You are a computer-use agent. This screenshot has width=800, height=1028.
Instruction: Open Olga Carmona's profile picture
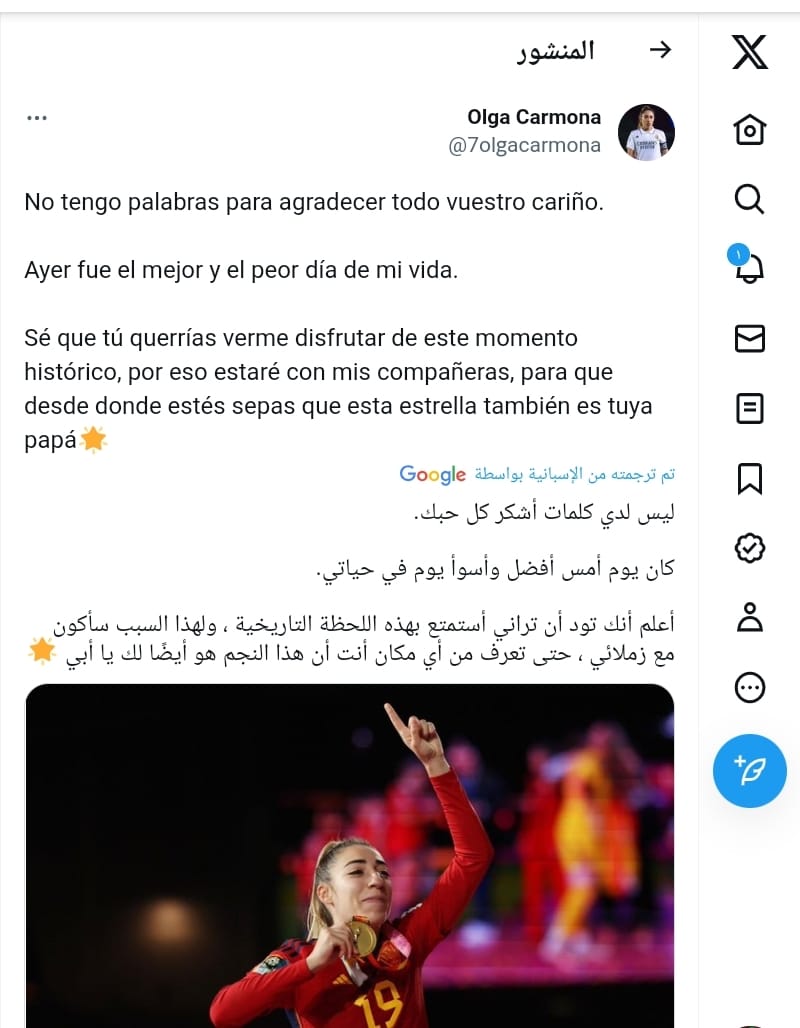[x=646, y=131]
